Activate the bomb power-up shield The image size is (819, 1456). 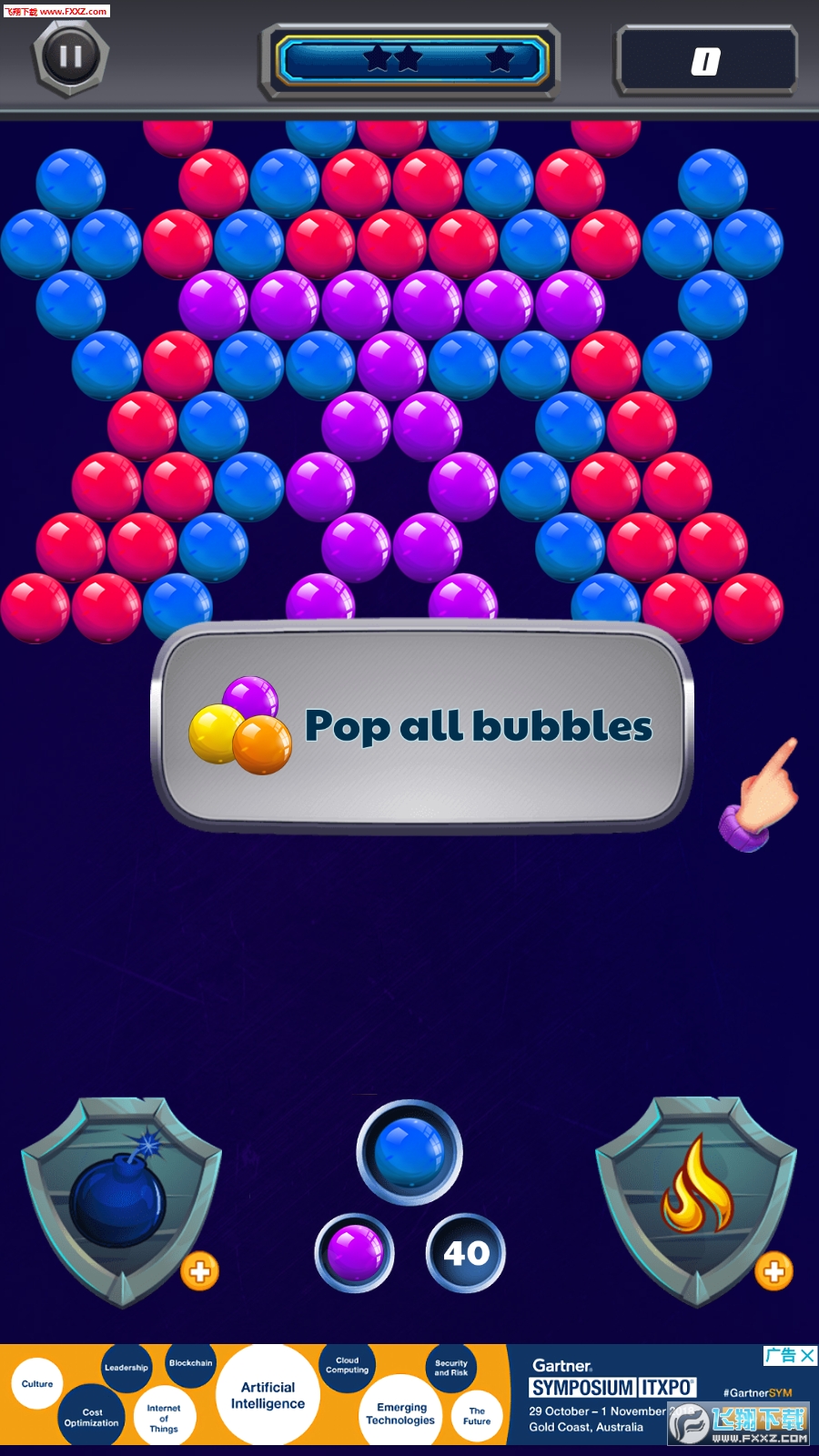coord(120,1195)
